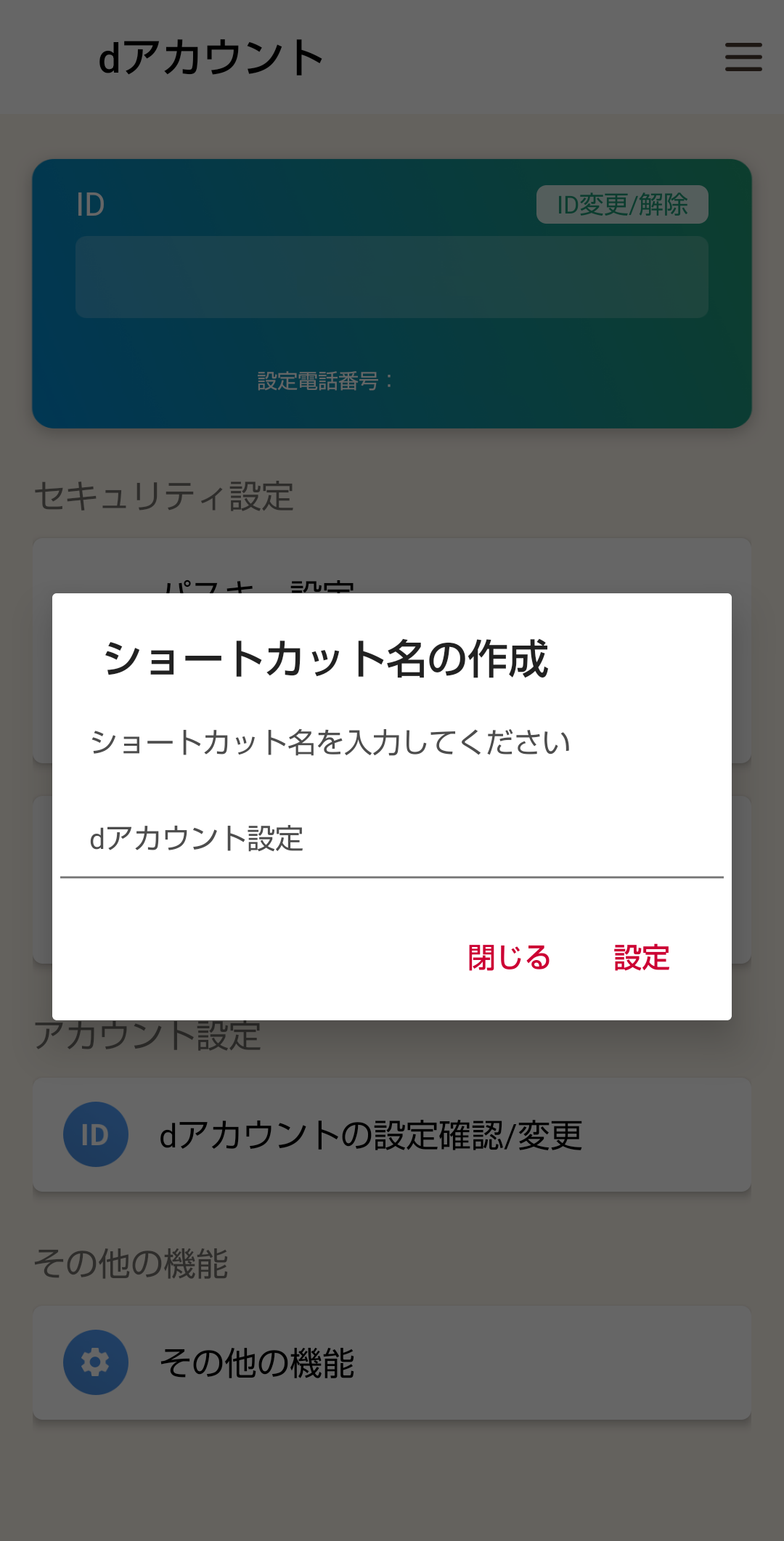Close the shortcut name dialog with 閉じる
This screenshot has width=784, height=1541.
[x=509, y=957]
